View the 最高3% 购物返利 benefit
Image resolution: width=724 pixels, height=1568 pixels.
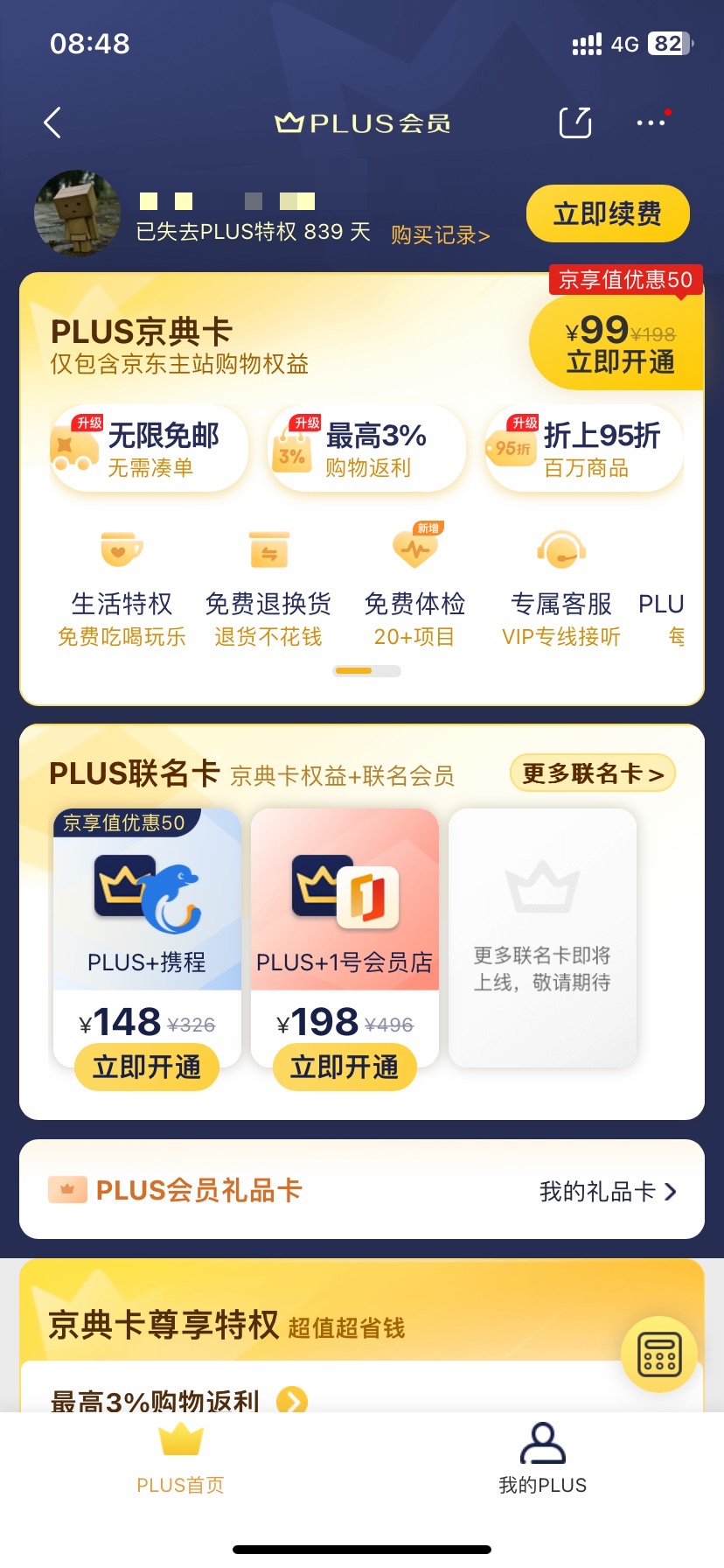pyautogui.click(x=365, y=448)
